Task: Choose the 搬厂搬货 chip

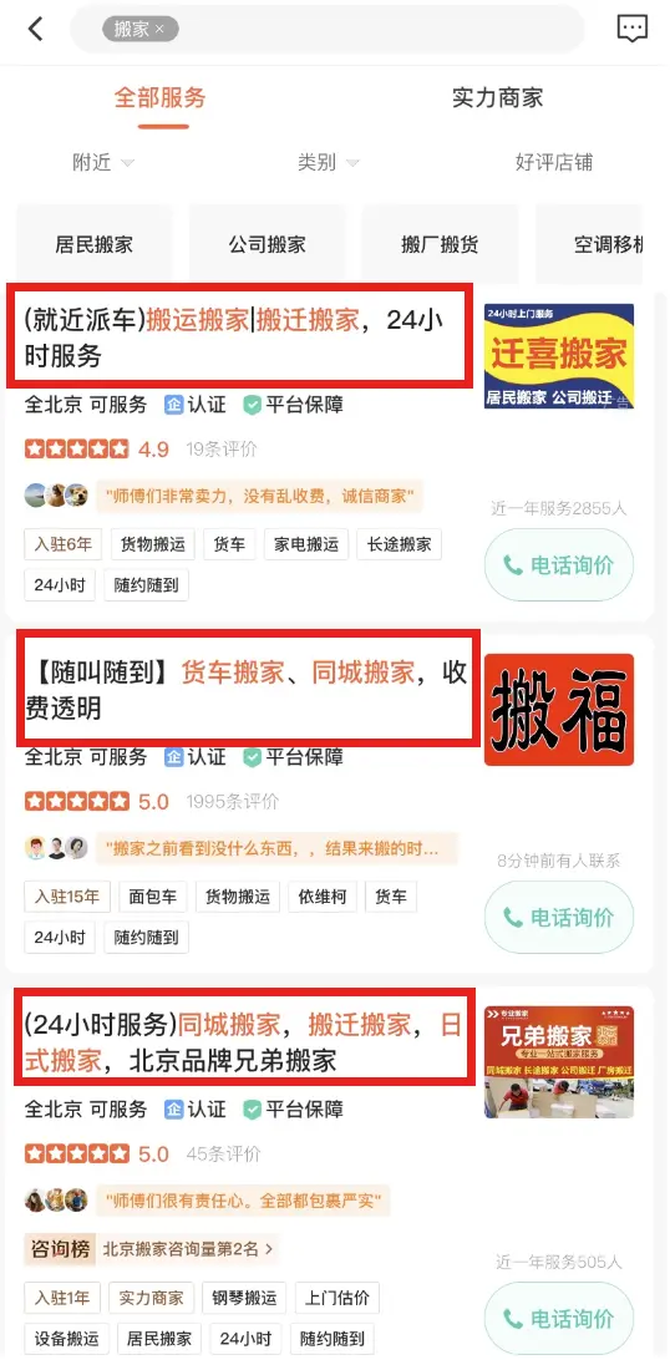Action: tap(440, 244)
